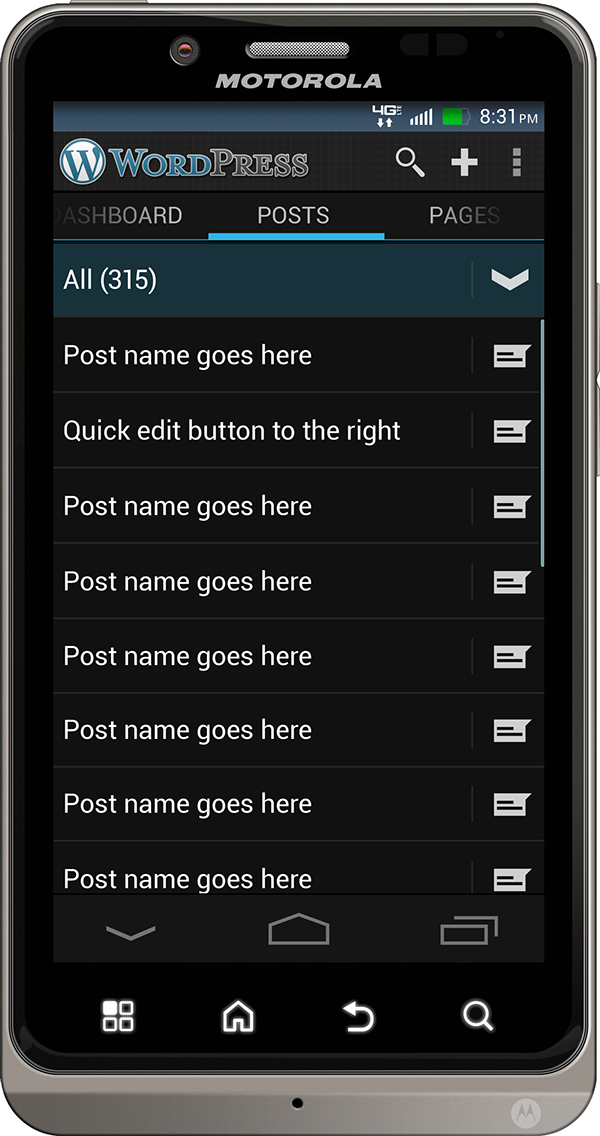Select the Posts tab

[293, 215]
